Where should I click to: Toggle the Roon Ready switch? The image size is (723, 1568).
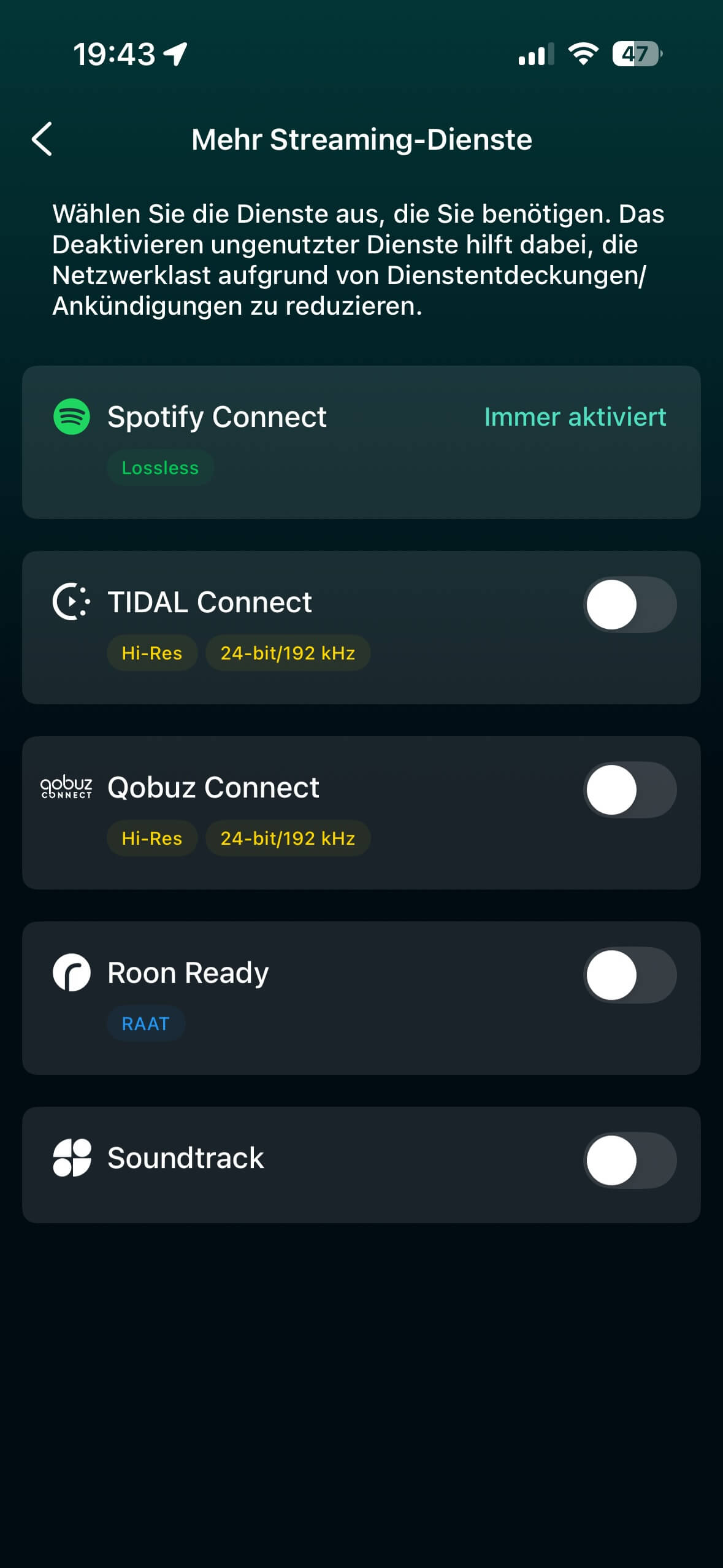630,975
